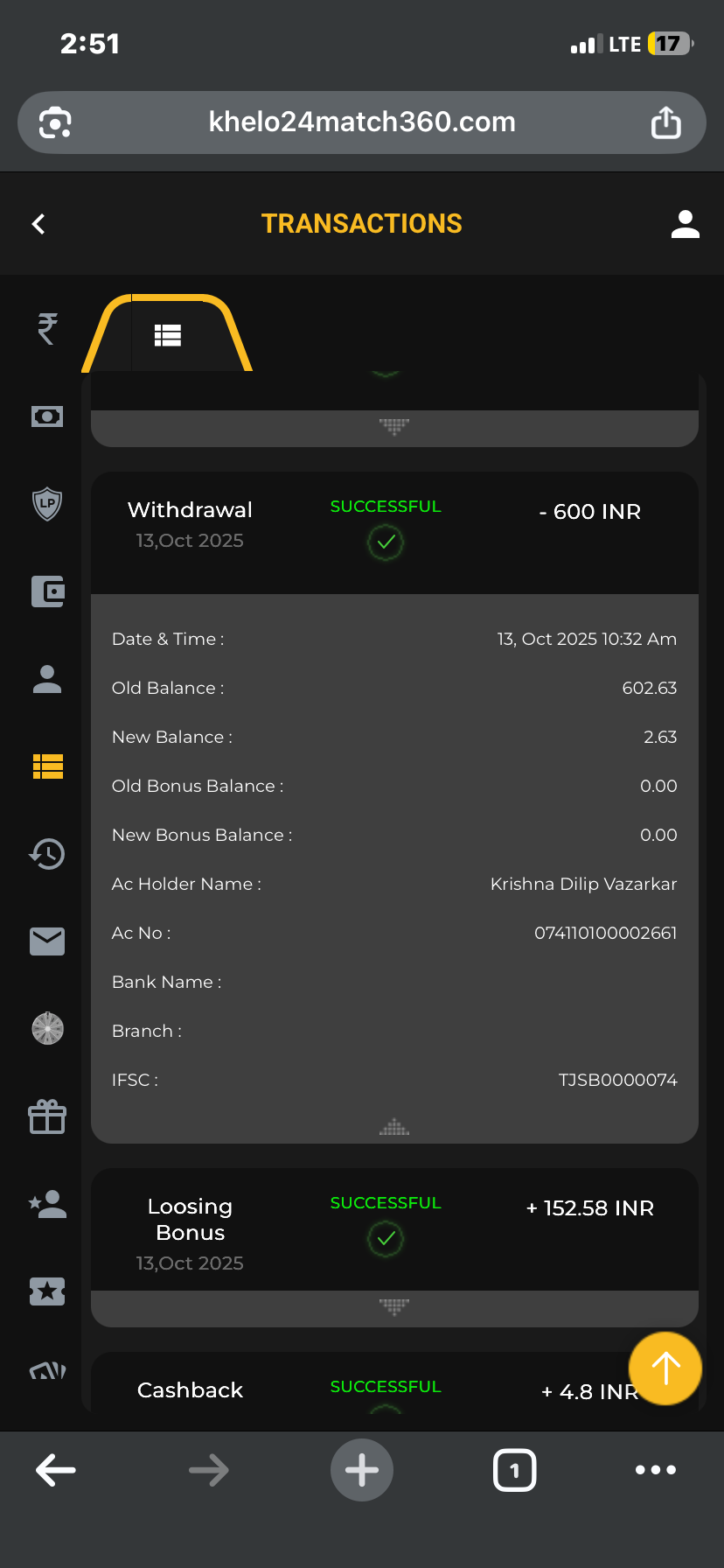The height and width of the screenshot is (1568, 724).
Task: Open the LP shield sidebar icon
Action: 47,504
